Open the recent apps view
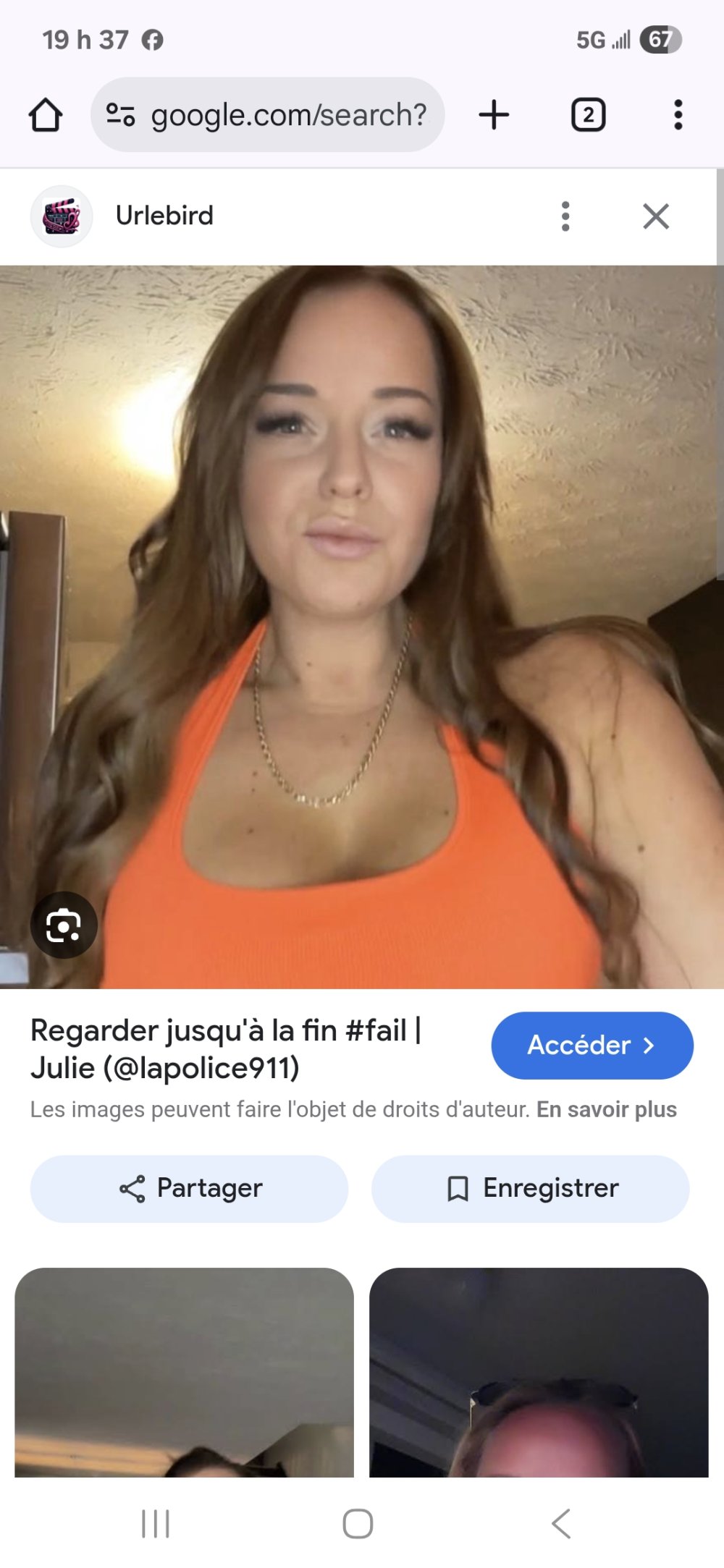 (x=155, y=1523)
